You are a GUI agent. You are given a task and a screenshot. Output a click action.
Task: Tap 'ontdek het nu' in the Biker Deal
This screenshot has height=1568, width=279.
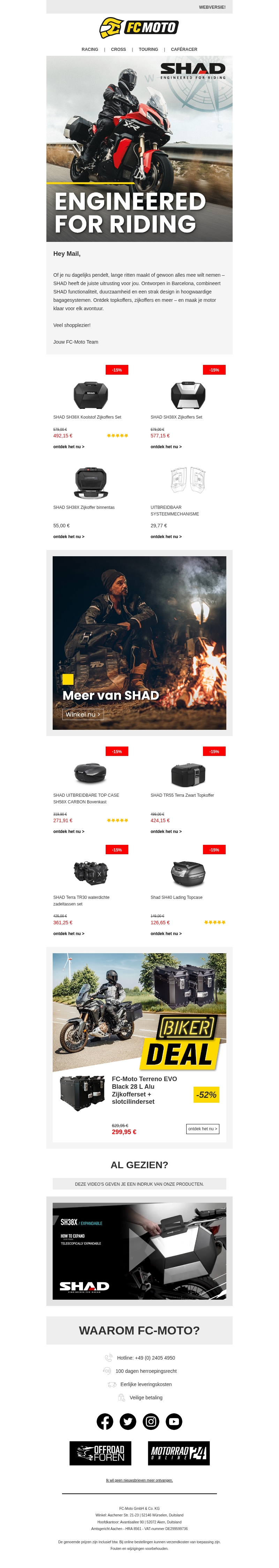click(202, 1129)
